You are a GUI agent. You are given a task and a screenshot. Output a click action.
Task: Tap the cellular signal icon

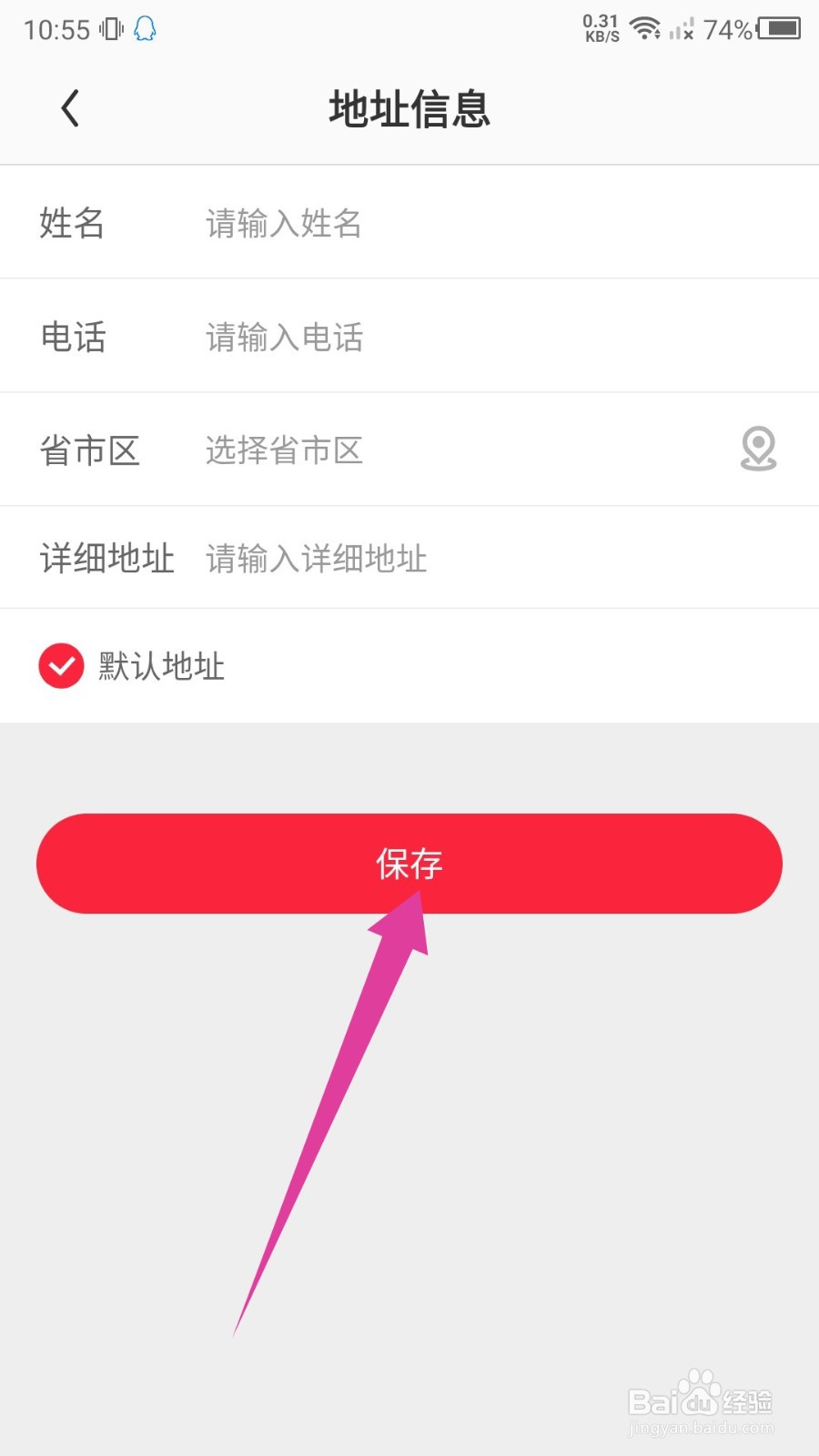[681, 29]
